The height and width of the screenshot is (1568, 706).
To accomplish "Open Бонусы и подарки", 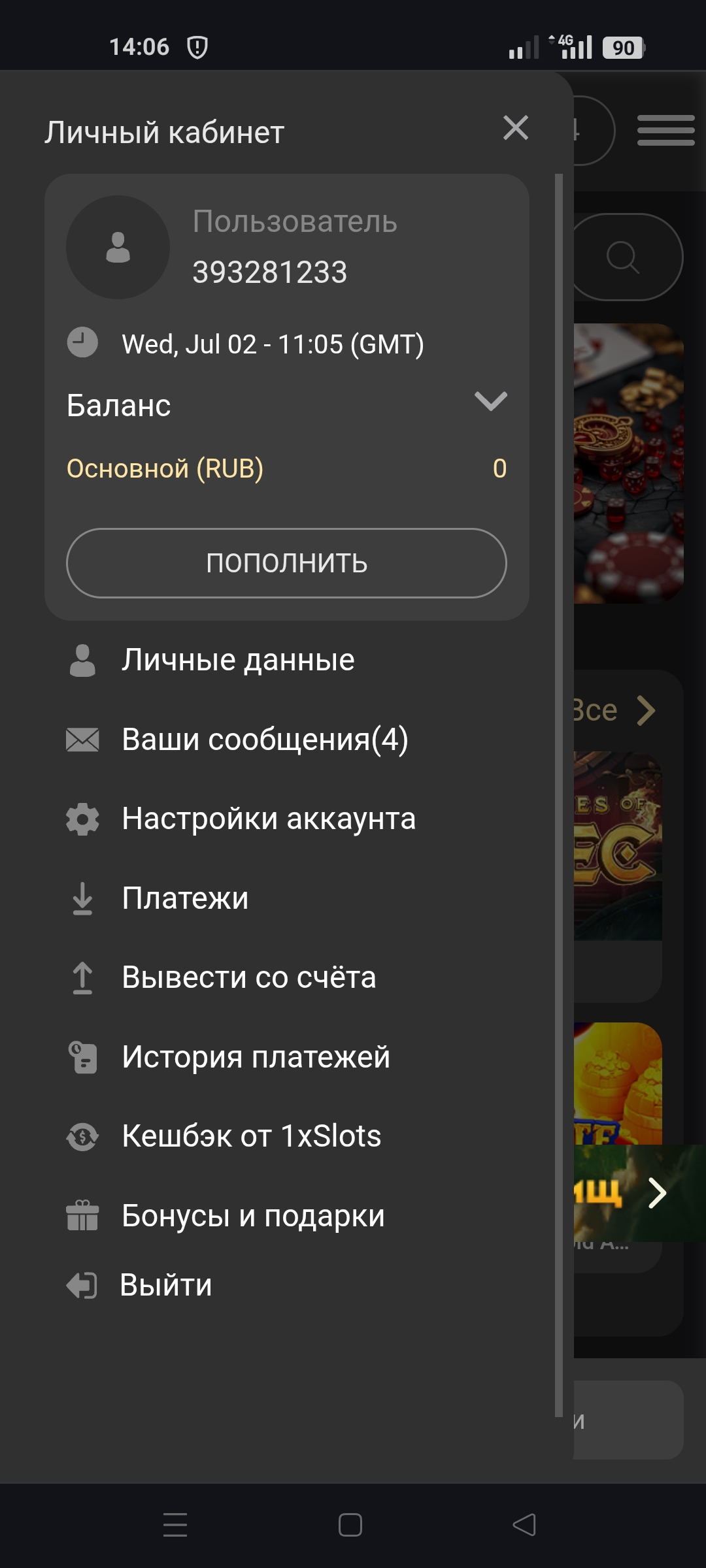I will click(253, 1216).
